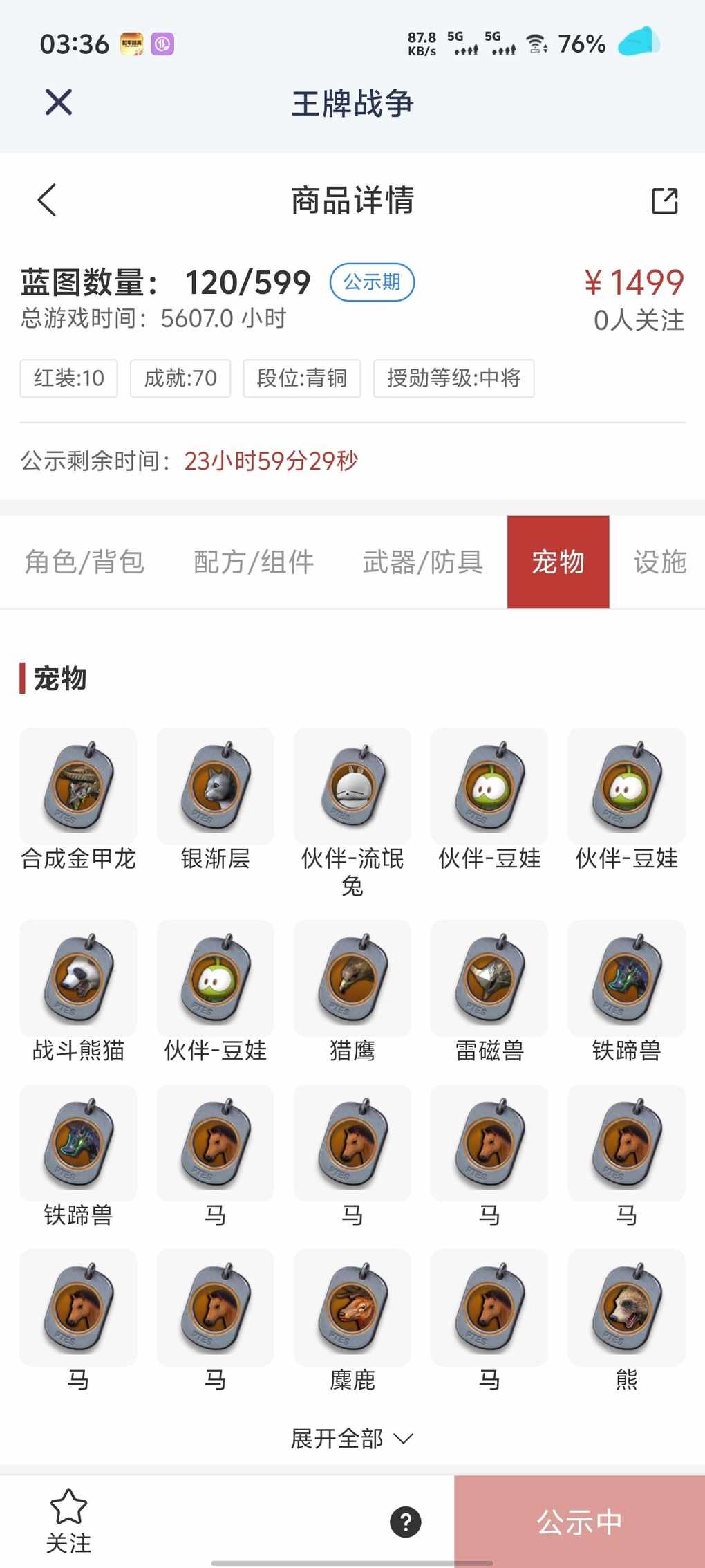Switch to the 角色/背包 tab
705x1568 pixels.
(84, 562)
